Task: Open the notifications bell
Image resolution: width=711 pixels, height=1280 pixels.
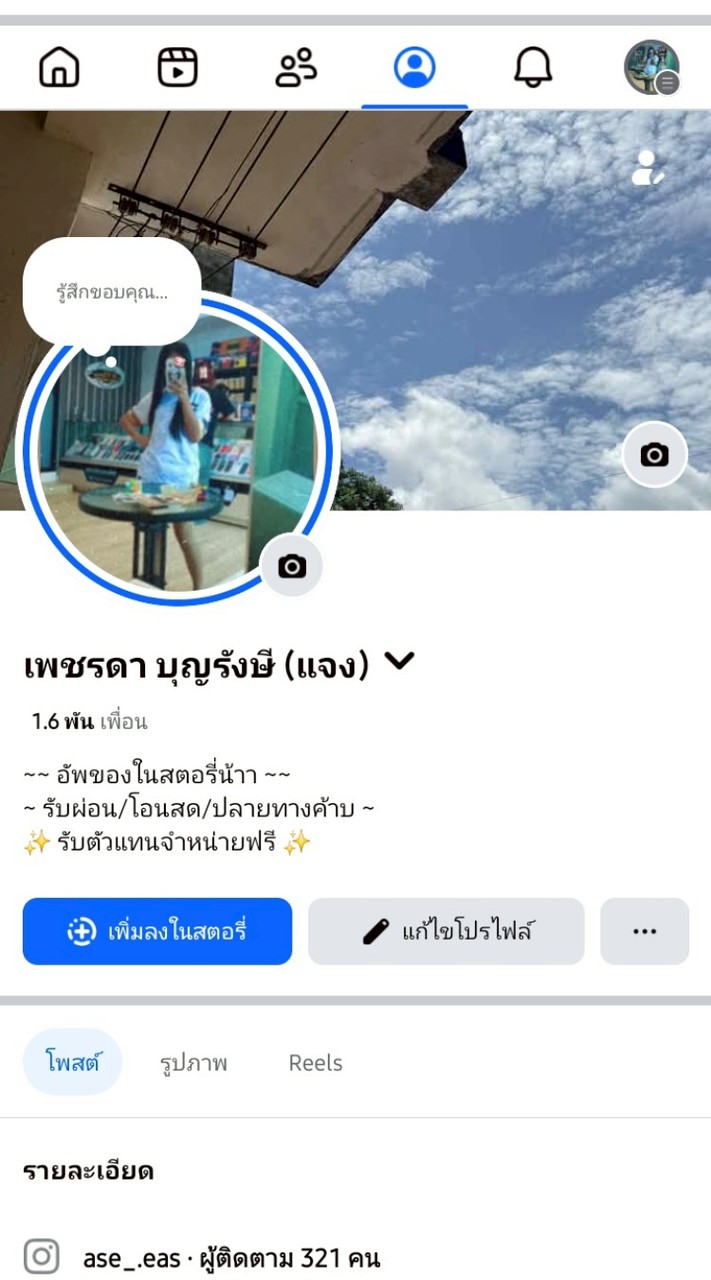Action: click(x=533, y=67)
